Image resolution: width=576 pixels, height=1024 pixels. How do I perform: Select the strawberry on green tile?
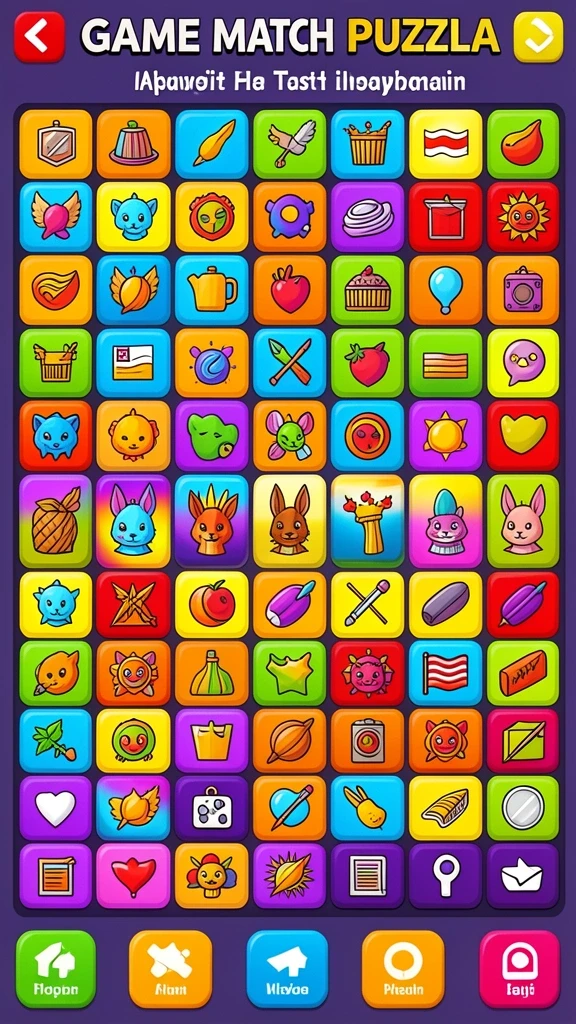click(x=368, y=363)
